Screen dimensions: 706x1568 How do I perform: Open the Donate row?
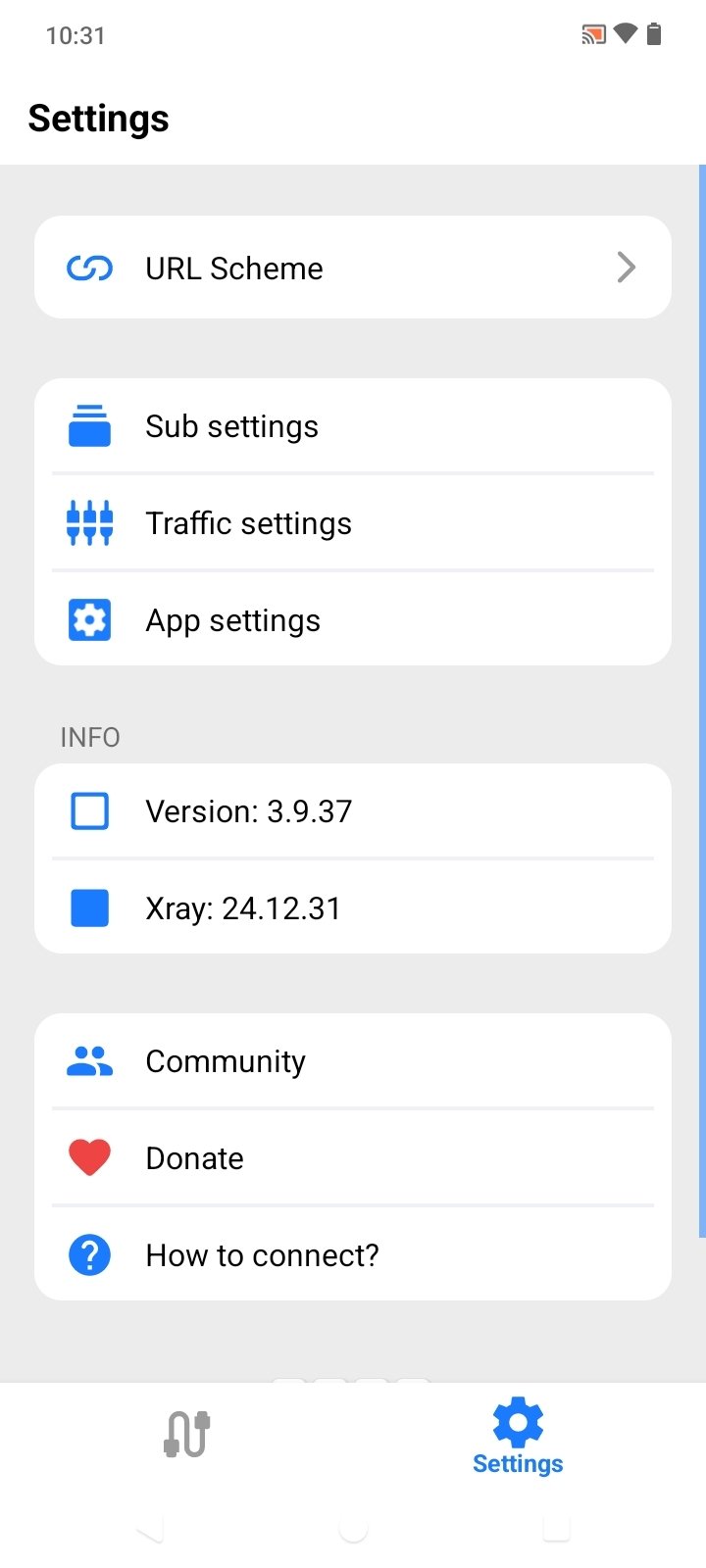pos(353,1158)
